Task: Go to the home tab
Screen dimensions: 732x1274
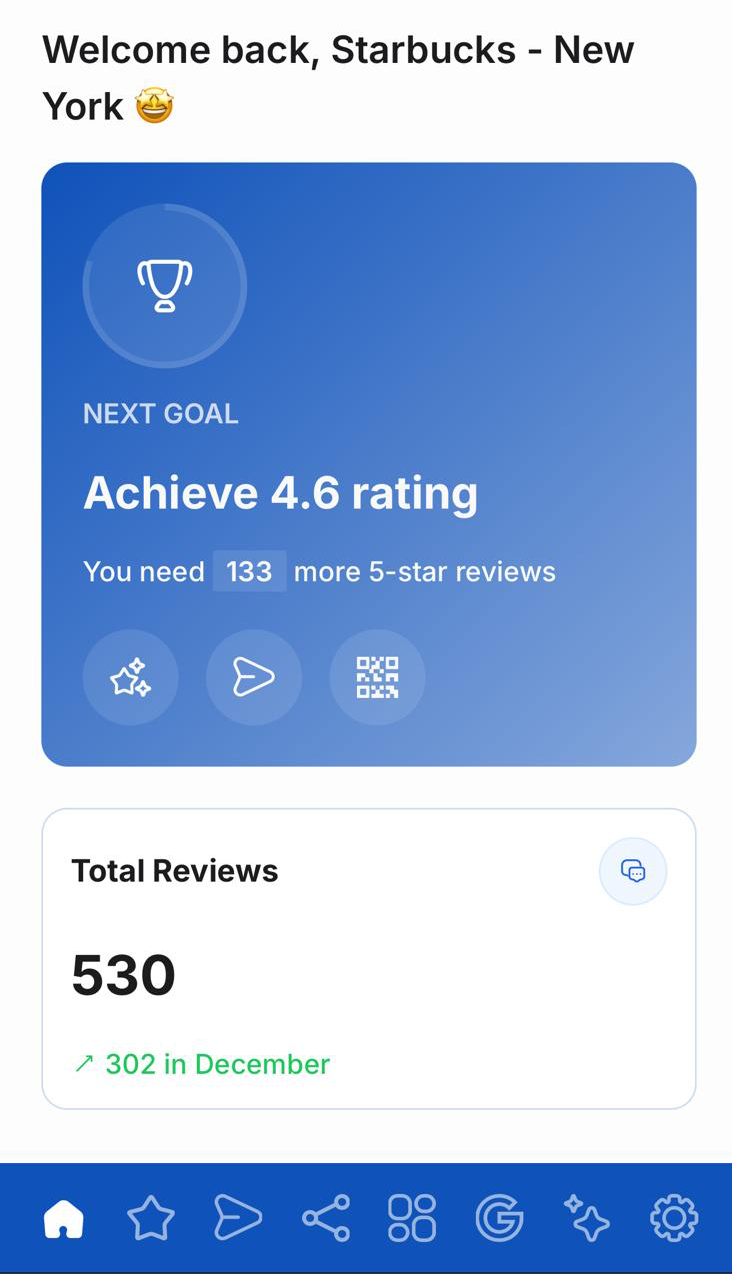Action: point(64,1218)
